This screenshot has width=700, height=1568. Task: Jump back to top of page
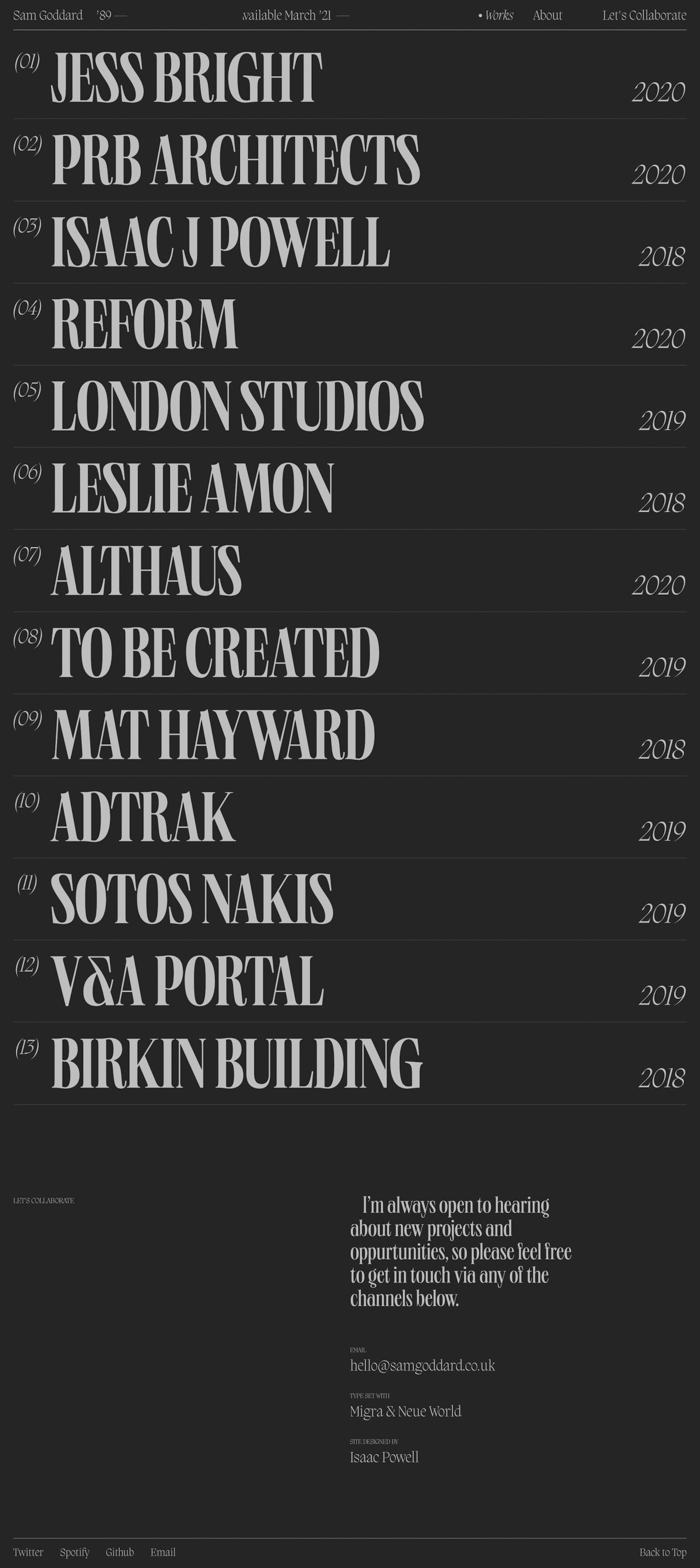[x=662, y=1552]
